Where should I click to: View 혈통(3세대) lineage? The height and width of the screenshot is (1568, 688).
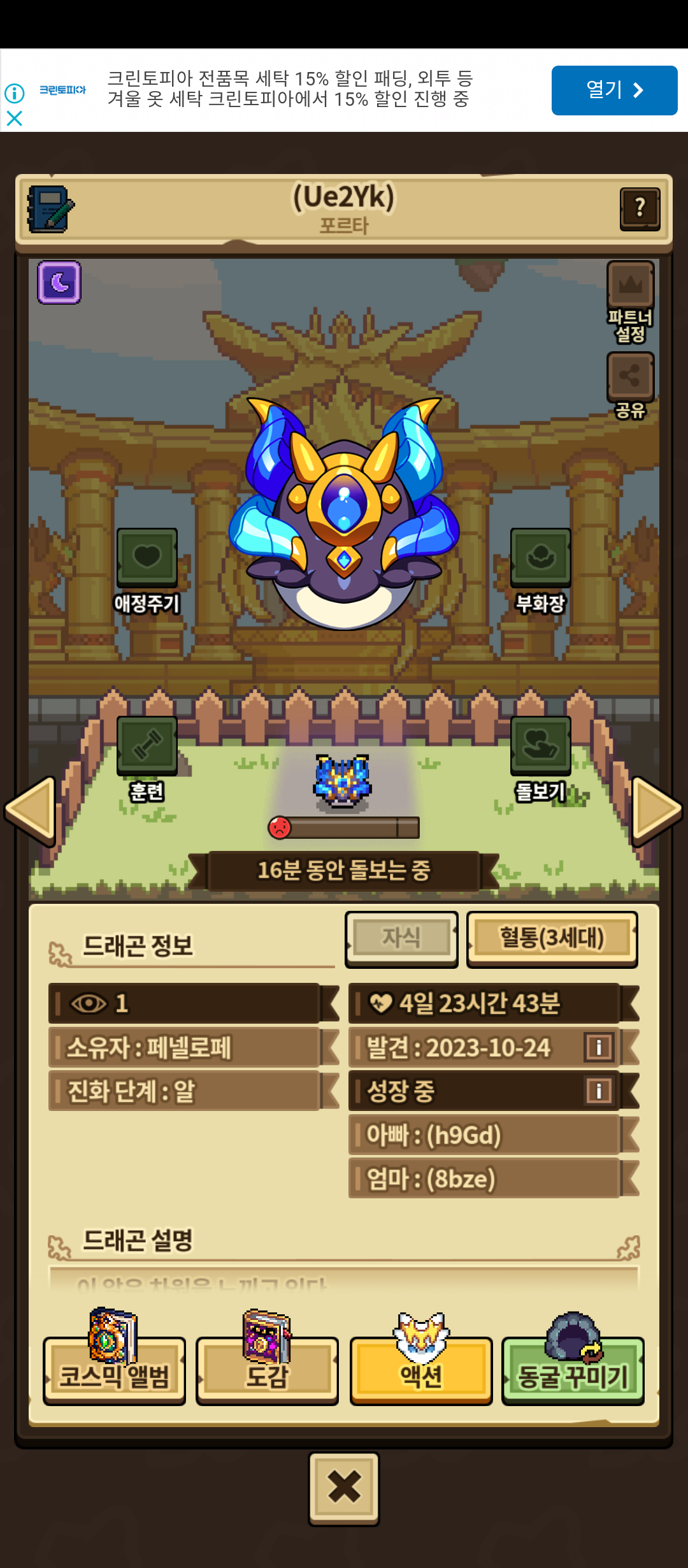pyautogui.click(x=552, y=939)
